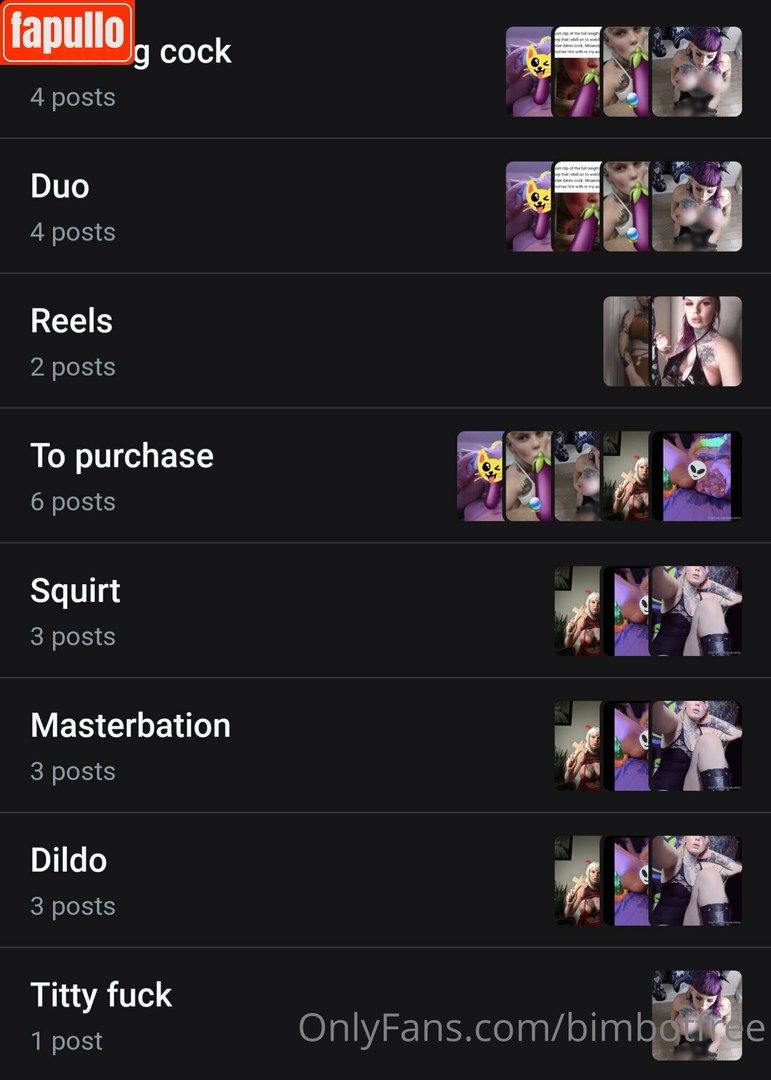771x1080 pixels.
Task: Open the Reels list
Action: 72,322
